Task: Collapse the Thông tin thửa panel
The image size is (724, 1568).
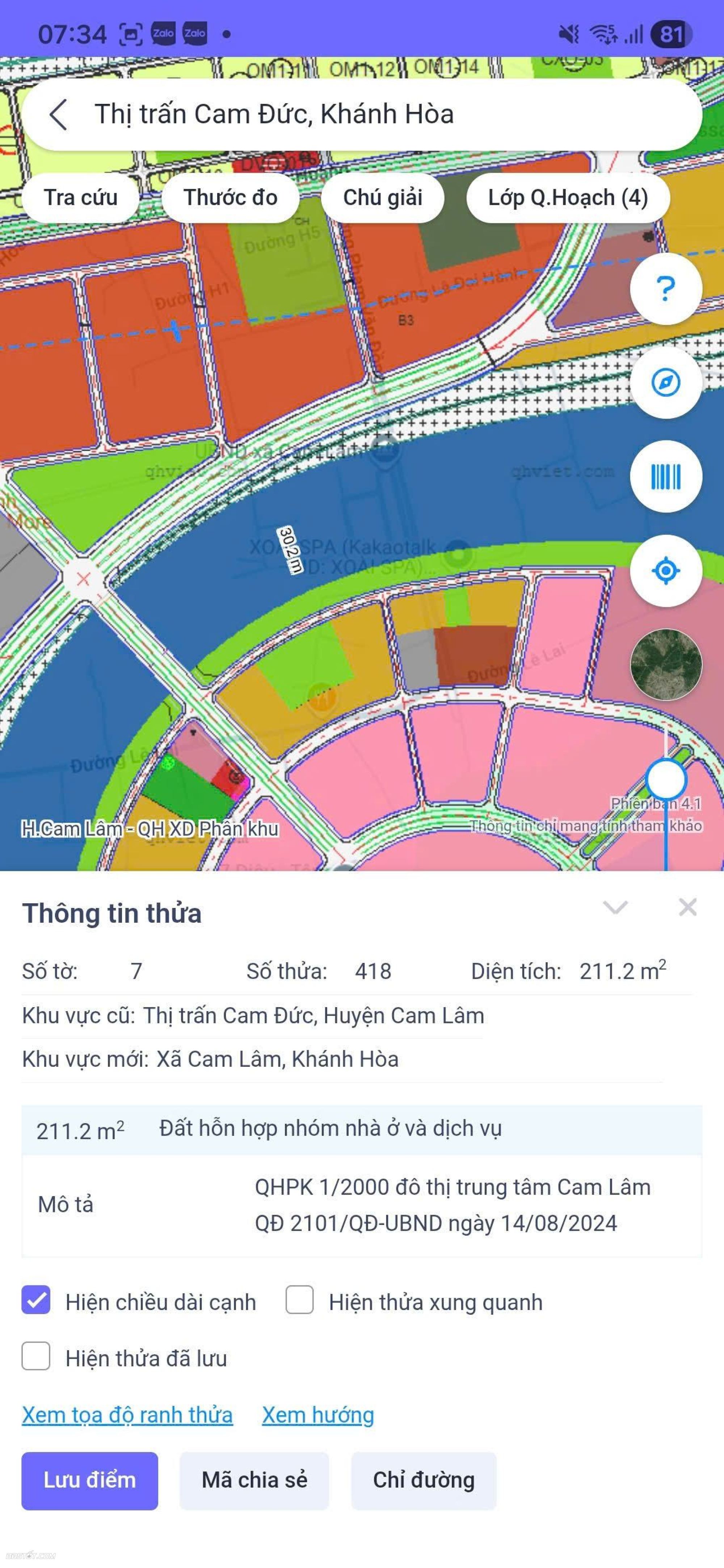Action: (x=615, y=908)
